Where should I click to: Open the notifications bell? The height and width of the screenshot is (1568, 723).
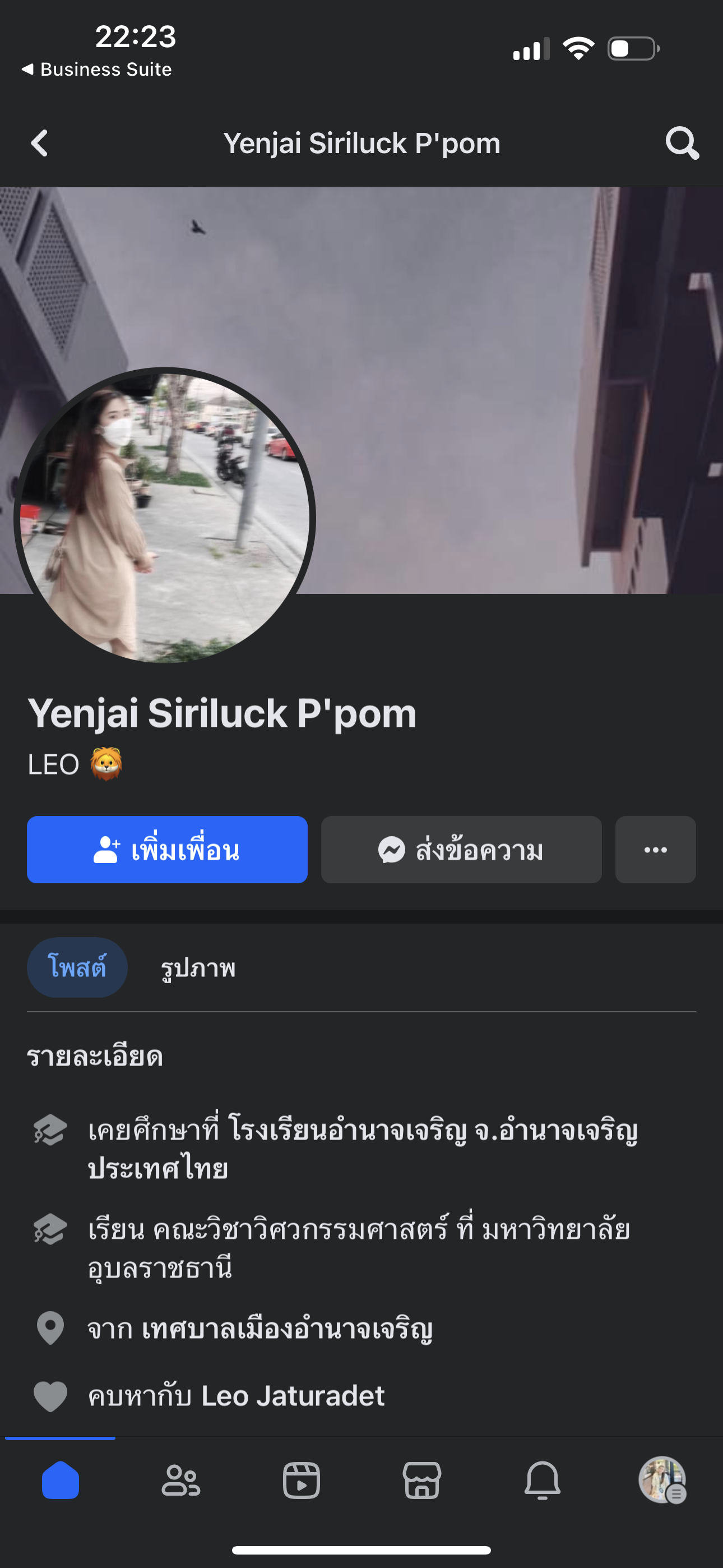click(x=543, y=1481)
